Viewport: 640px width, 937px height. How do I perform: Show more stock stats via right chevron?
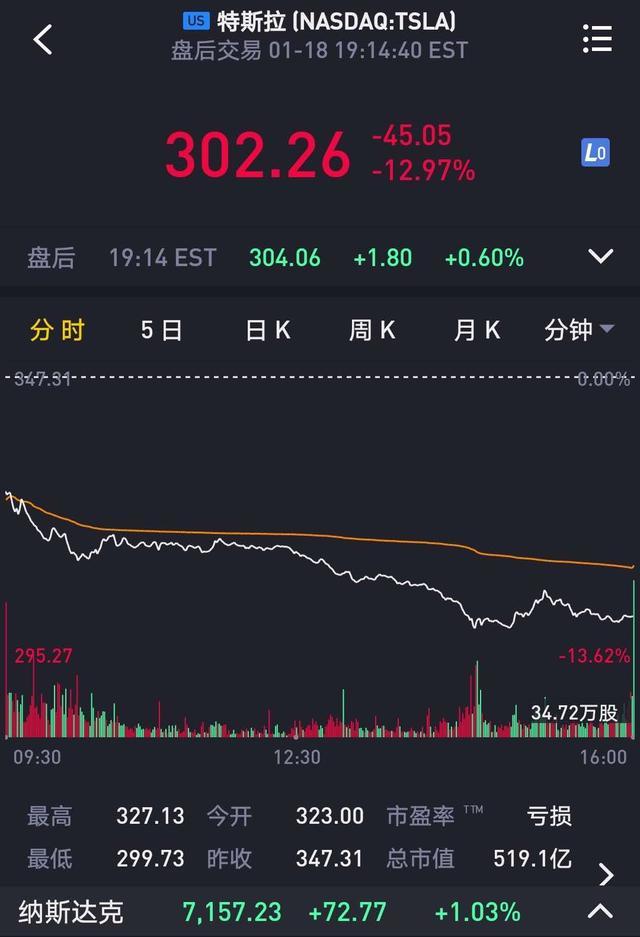coord(605,875)
